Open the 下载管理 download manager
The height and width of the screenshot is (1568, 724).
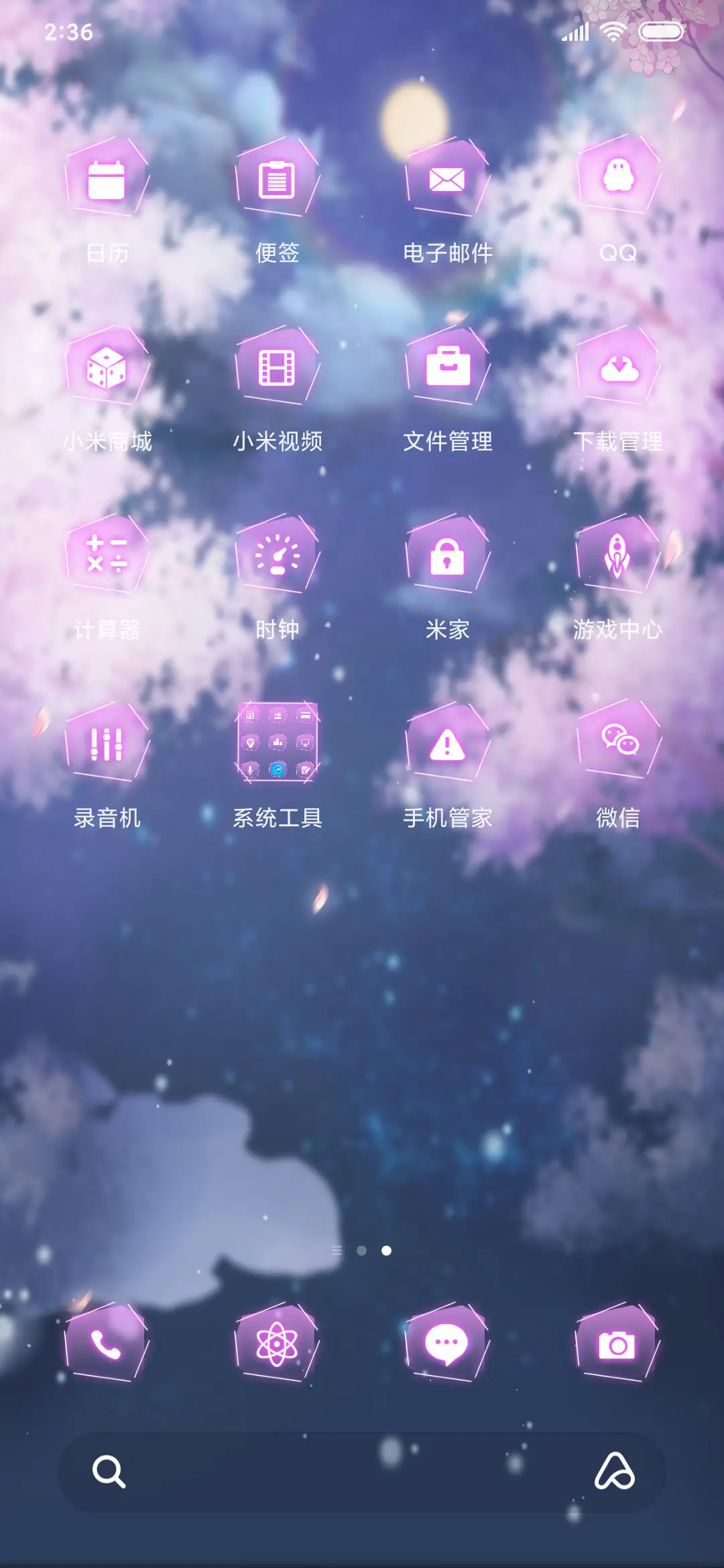click(x=618, y=366)
